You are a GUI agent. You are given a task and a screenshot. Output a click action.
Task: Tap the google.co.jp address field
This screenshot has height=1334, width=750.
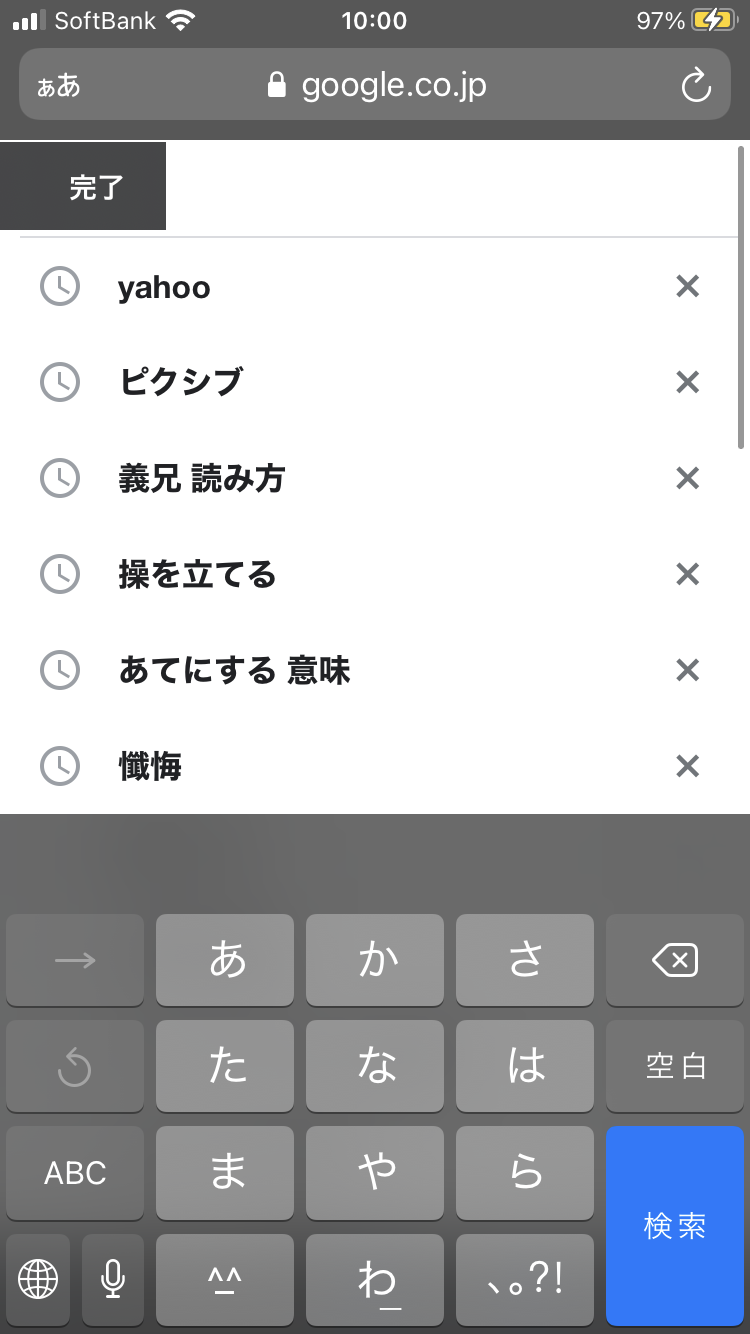click(x=378, y=86)
